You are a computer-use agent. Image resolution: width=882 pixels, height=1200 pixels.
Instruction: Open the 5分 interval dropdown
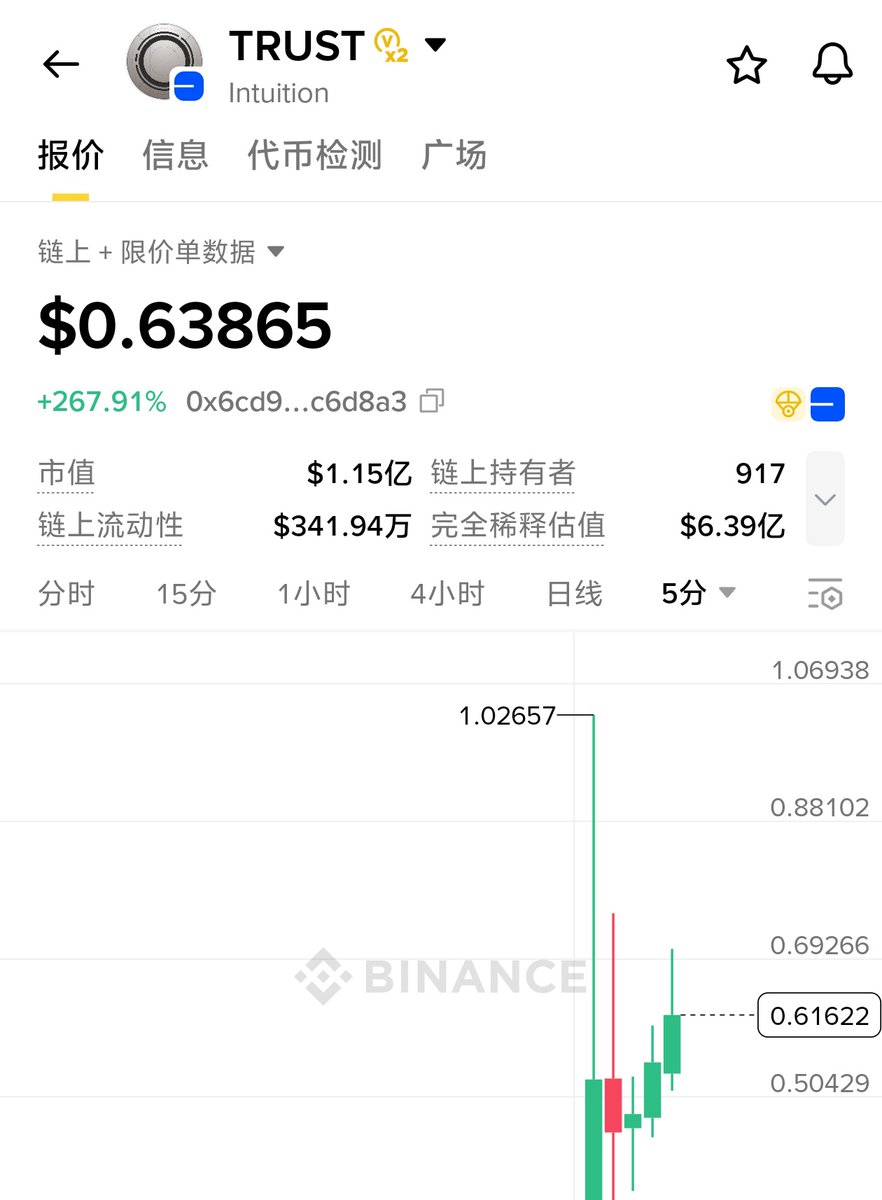(698, 594)
